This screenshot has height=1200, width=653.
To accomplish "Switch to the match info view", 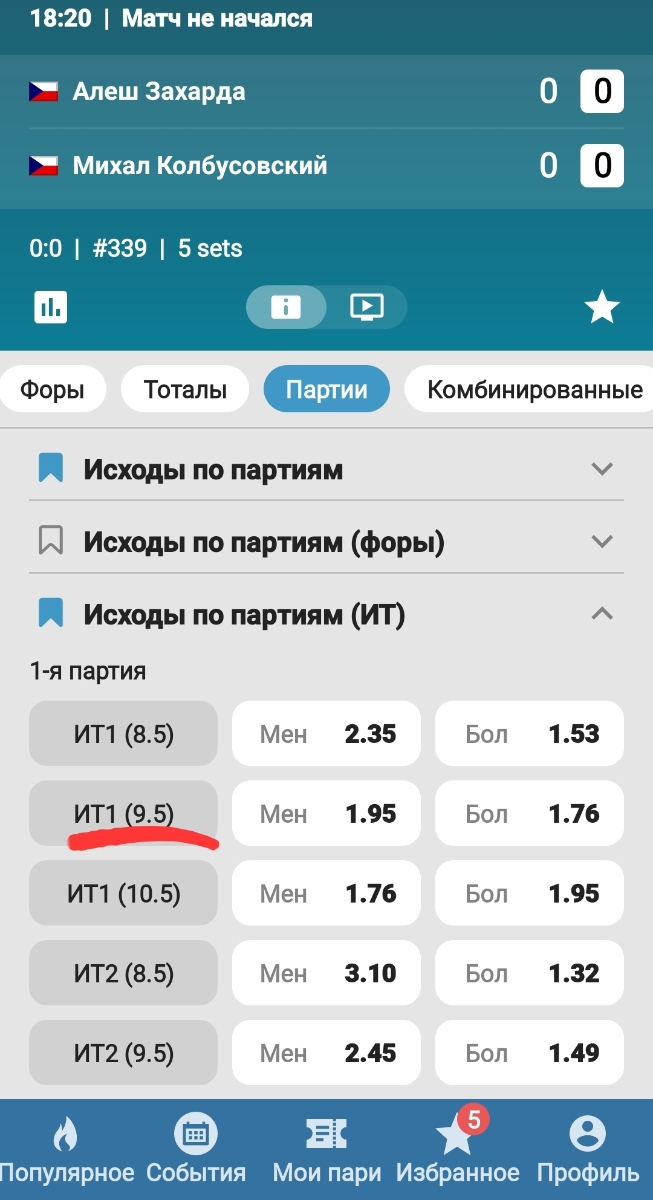I will click(x=286, y=307).
